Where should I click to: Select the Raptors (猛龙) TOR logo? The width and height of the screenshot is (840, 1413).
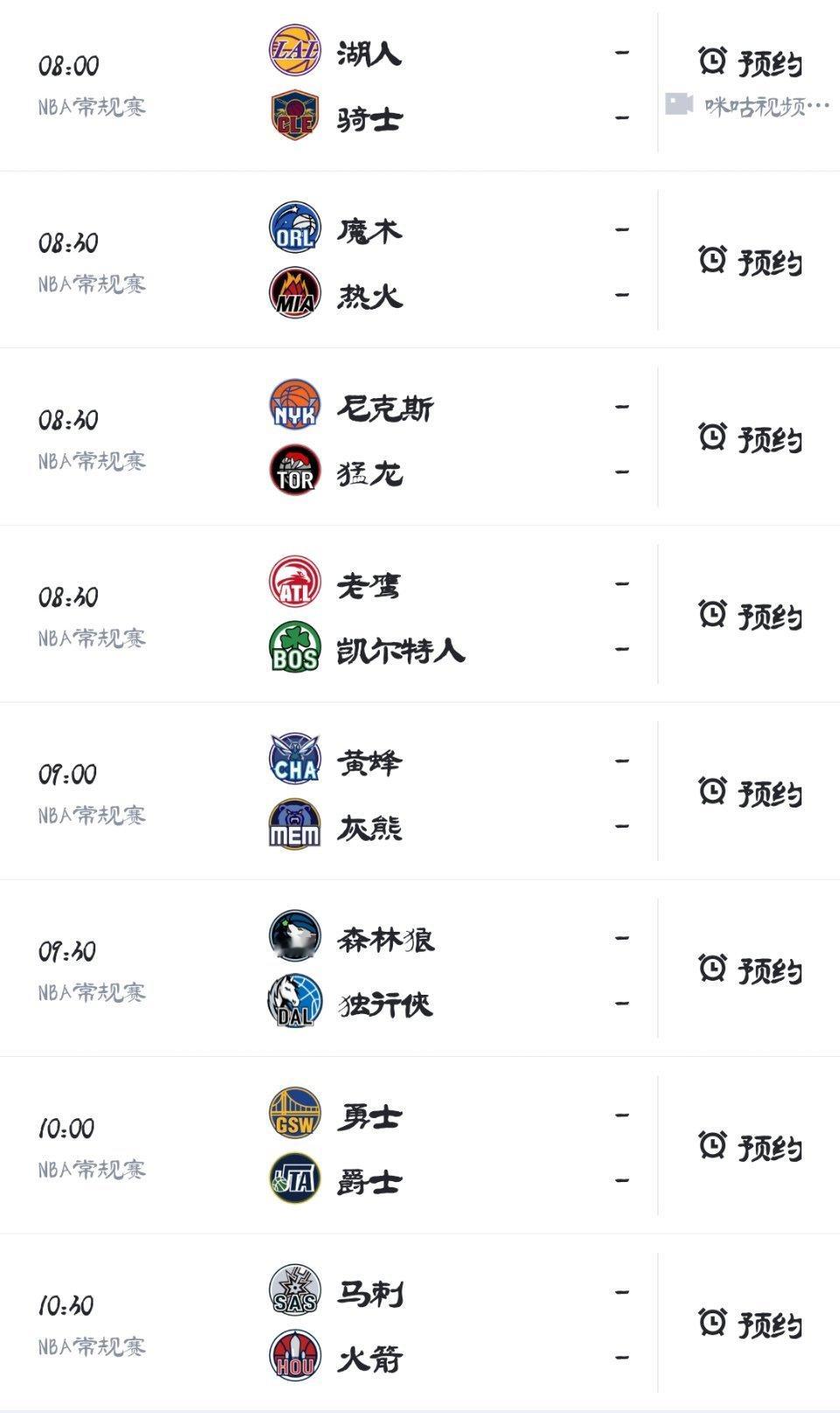pos(295,470)
